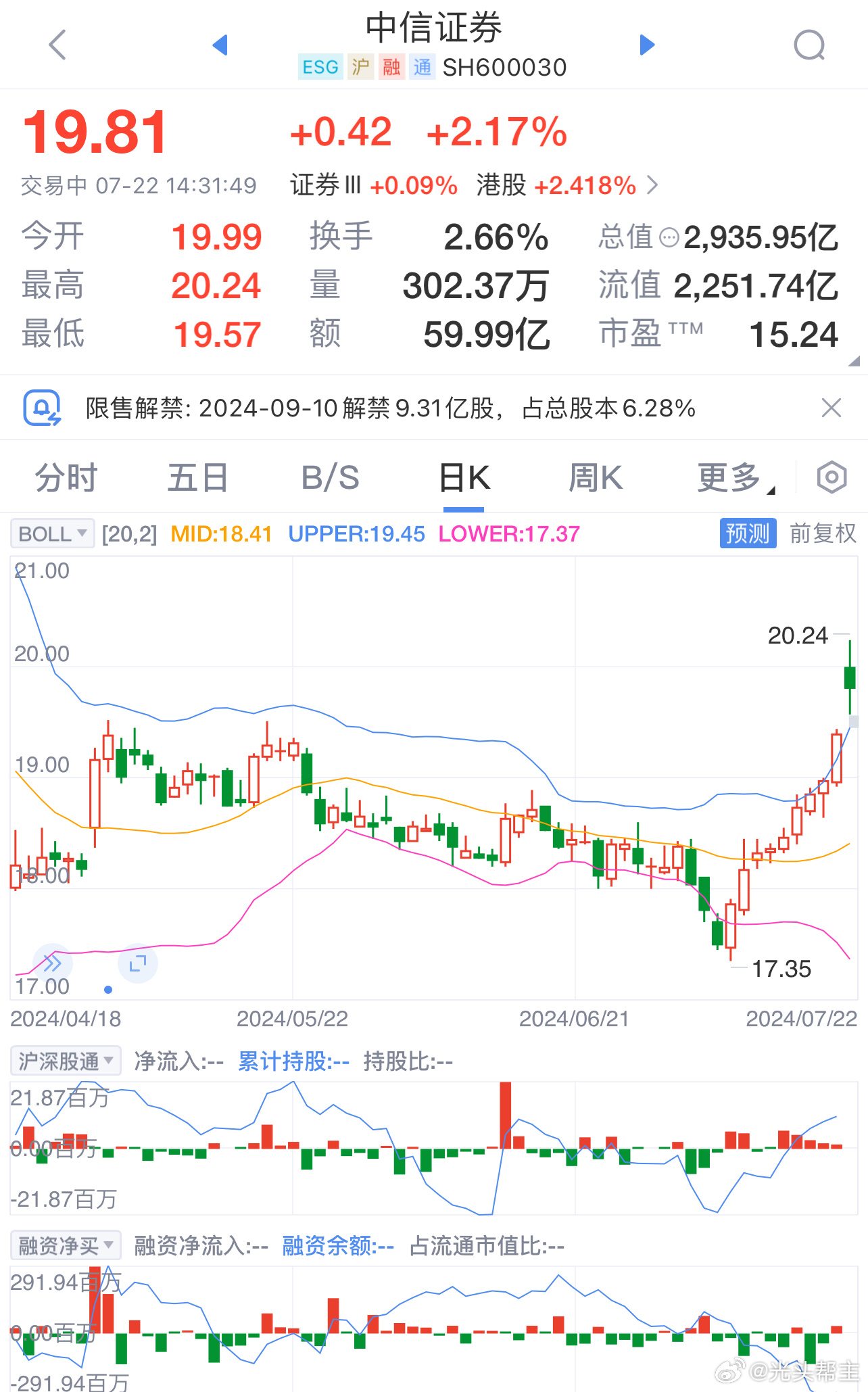Select the B/S tab

[x=330, y=477]
